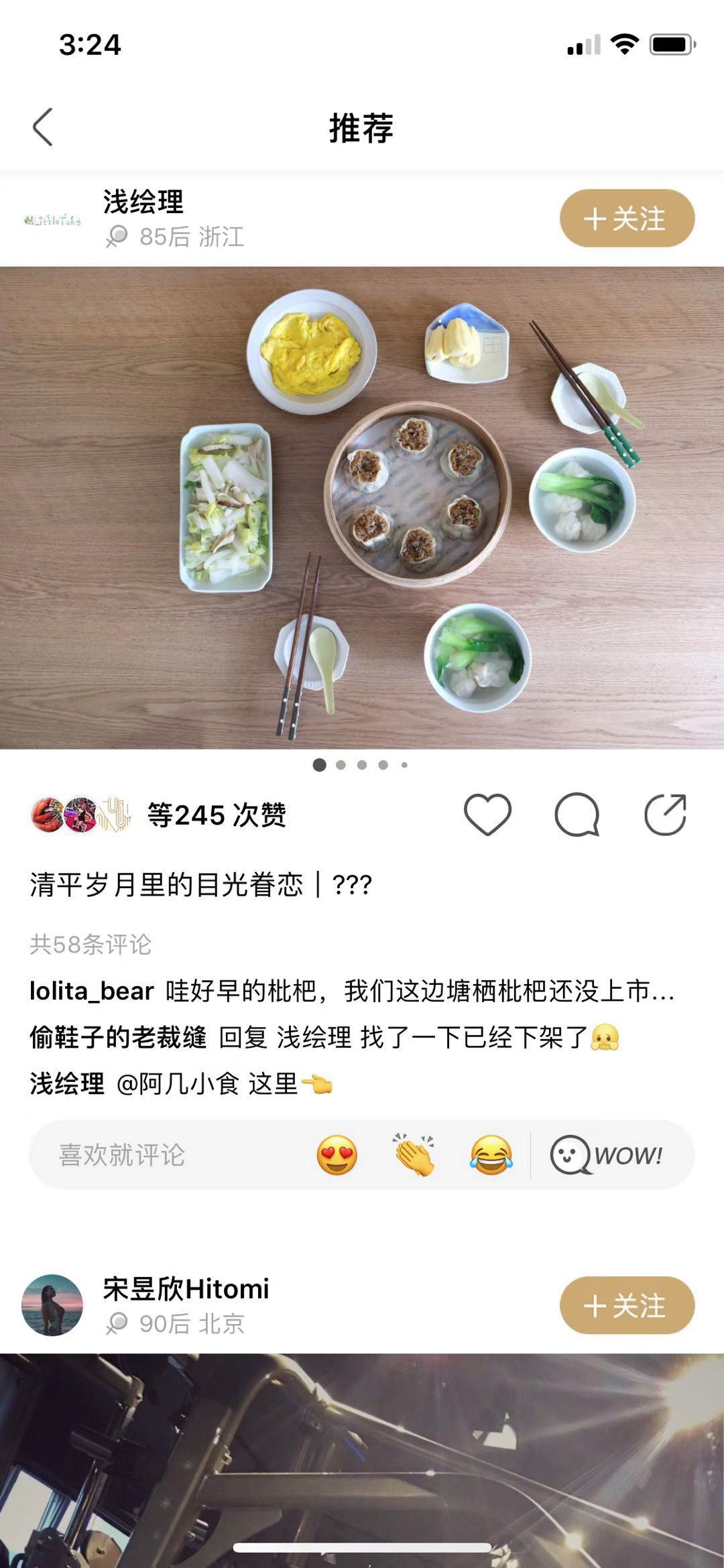The image size is (724, 1568).
Task: View who liked: 等245 次赞
Action: (217, 815)
